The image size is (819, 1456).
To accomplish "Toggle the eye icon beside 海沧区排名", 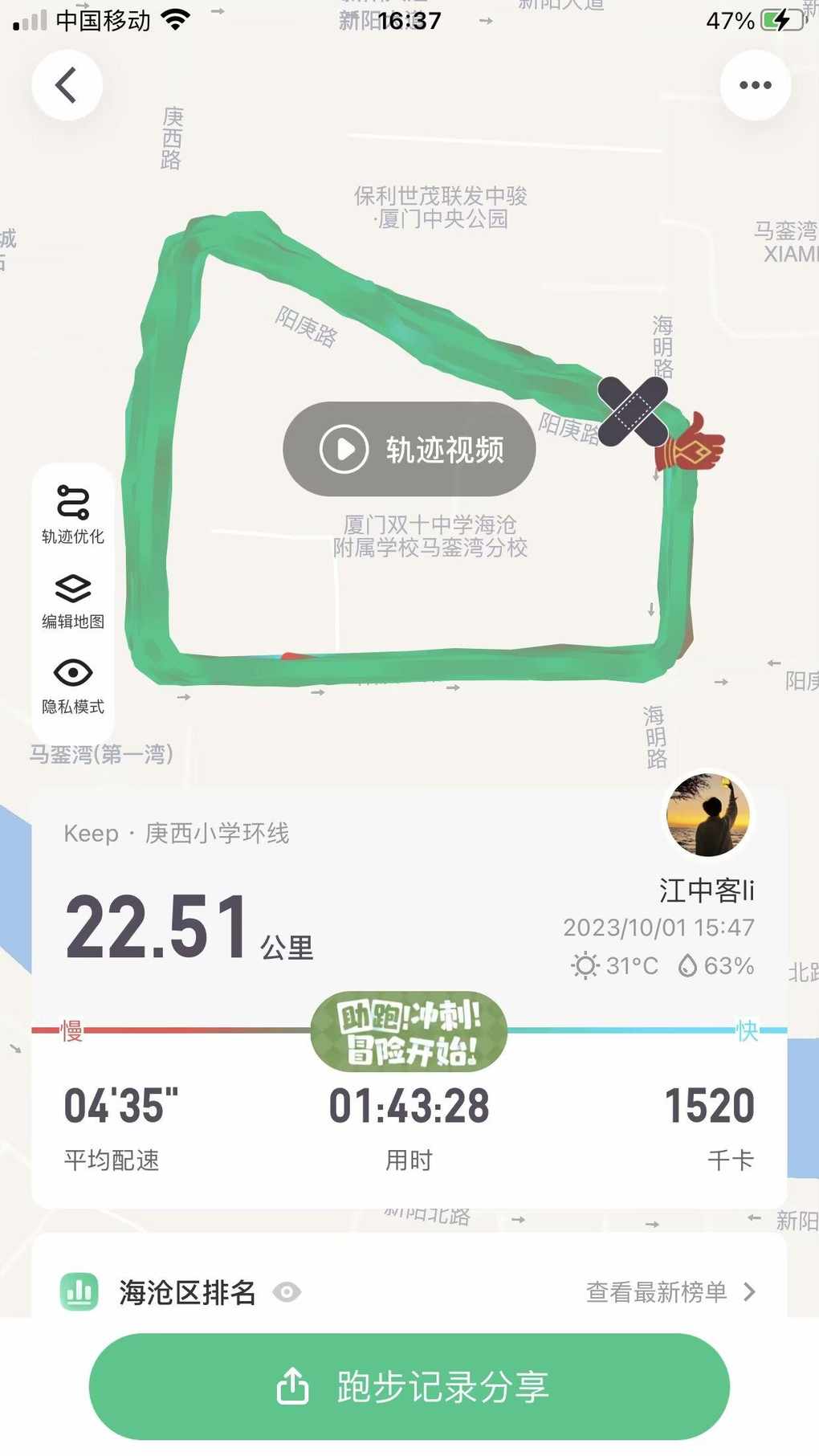I will (x=287, y=1292).
